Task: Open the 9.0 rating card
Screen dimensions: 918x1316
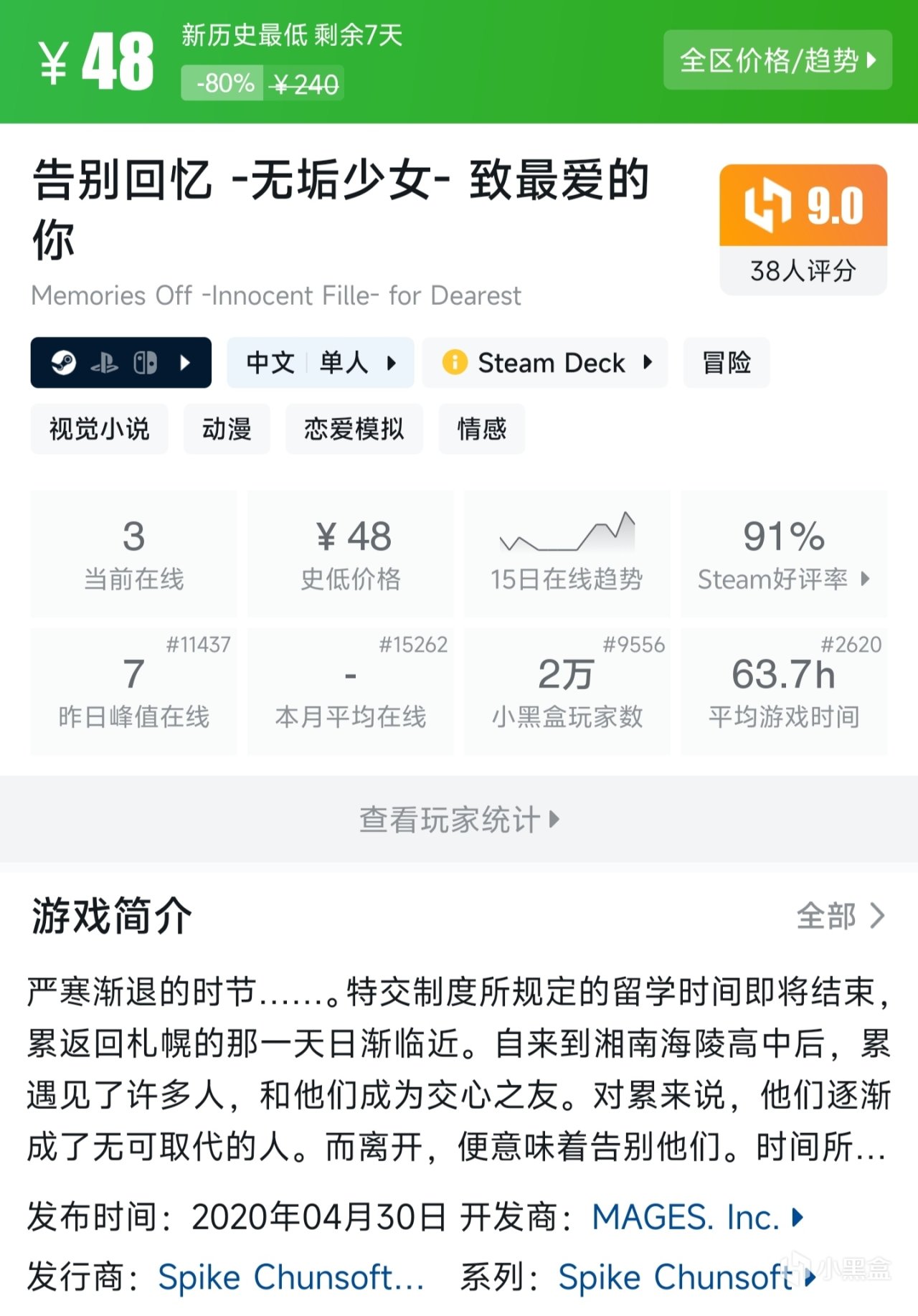Action: click(x=803, y=229)
